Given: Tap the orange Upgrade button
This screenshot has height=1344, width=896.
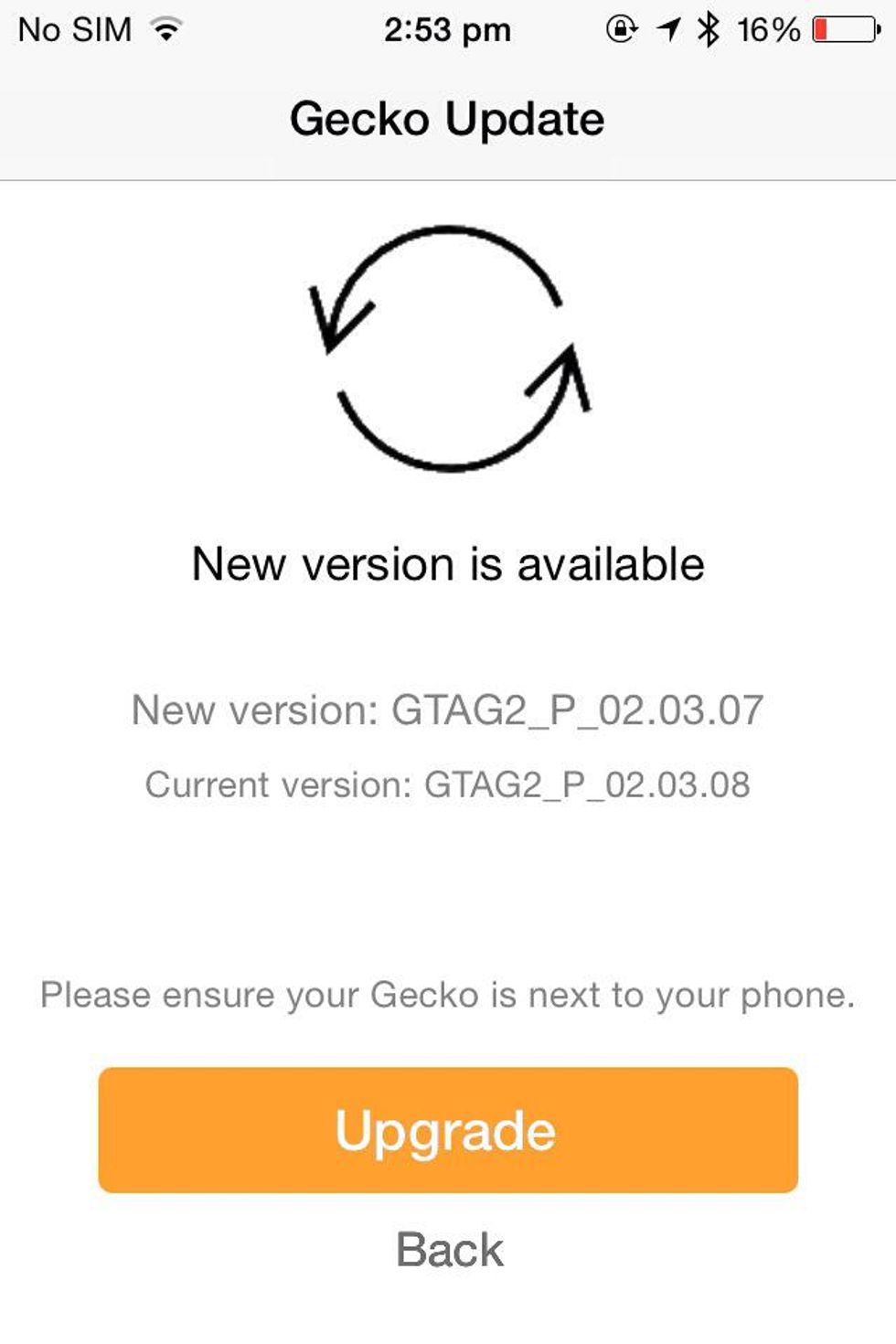Looking at the screenshot, I should coord(448,1130).
